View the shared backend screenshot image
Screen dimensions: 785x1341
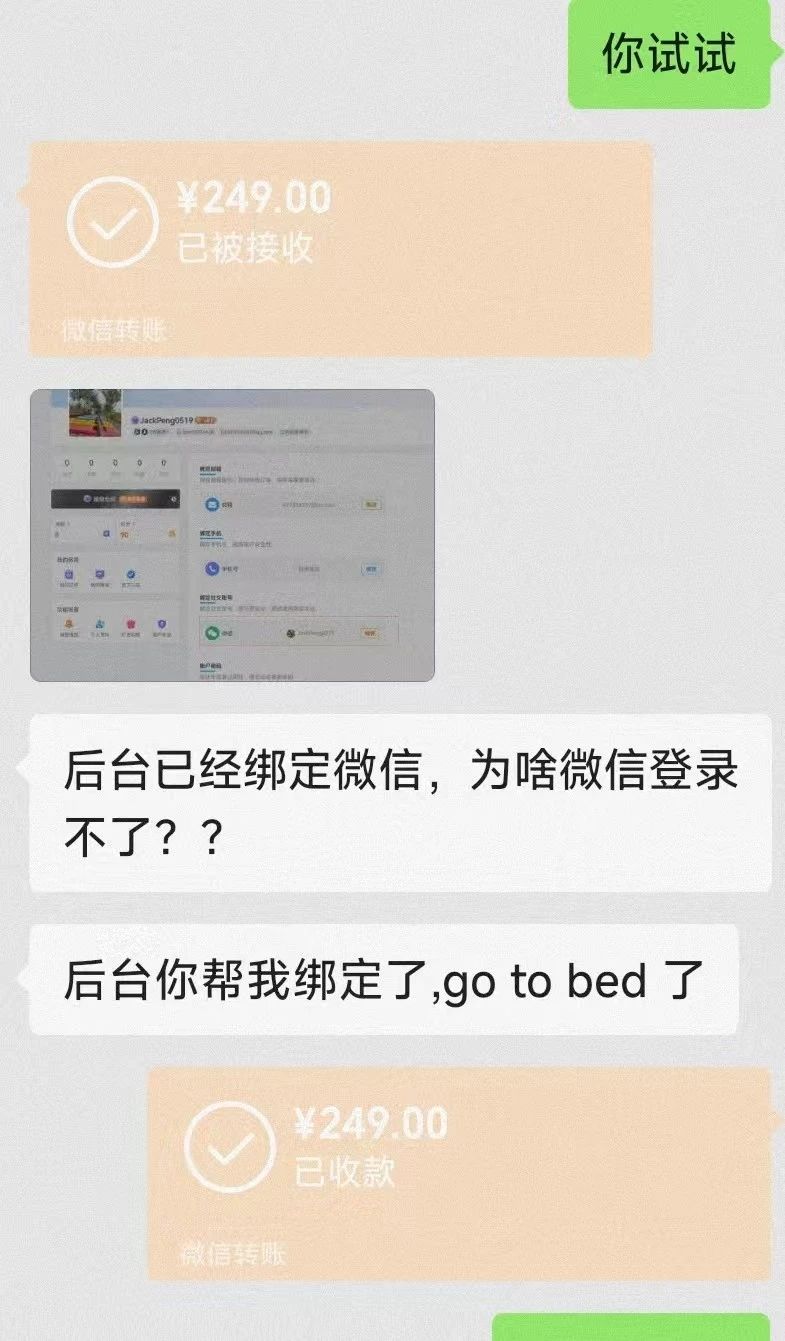[x=232, y=535]
